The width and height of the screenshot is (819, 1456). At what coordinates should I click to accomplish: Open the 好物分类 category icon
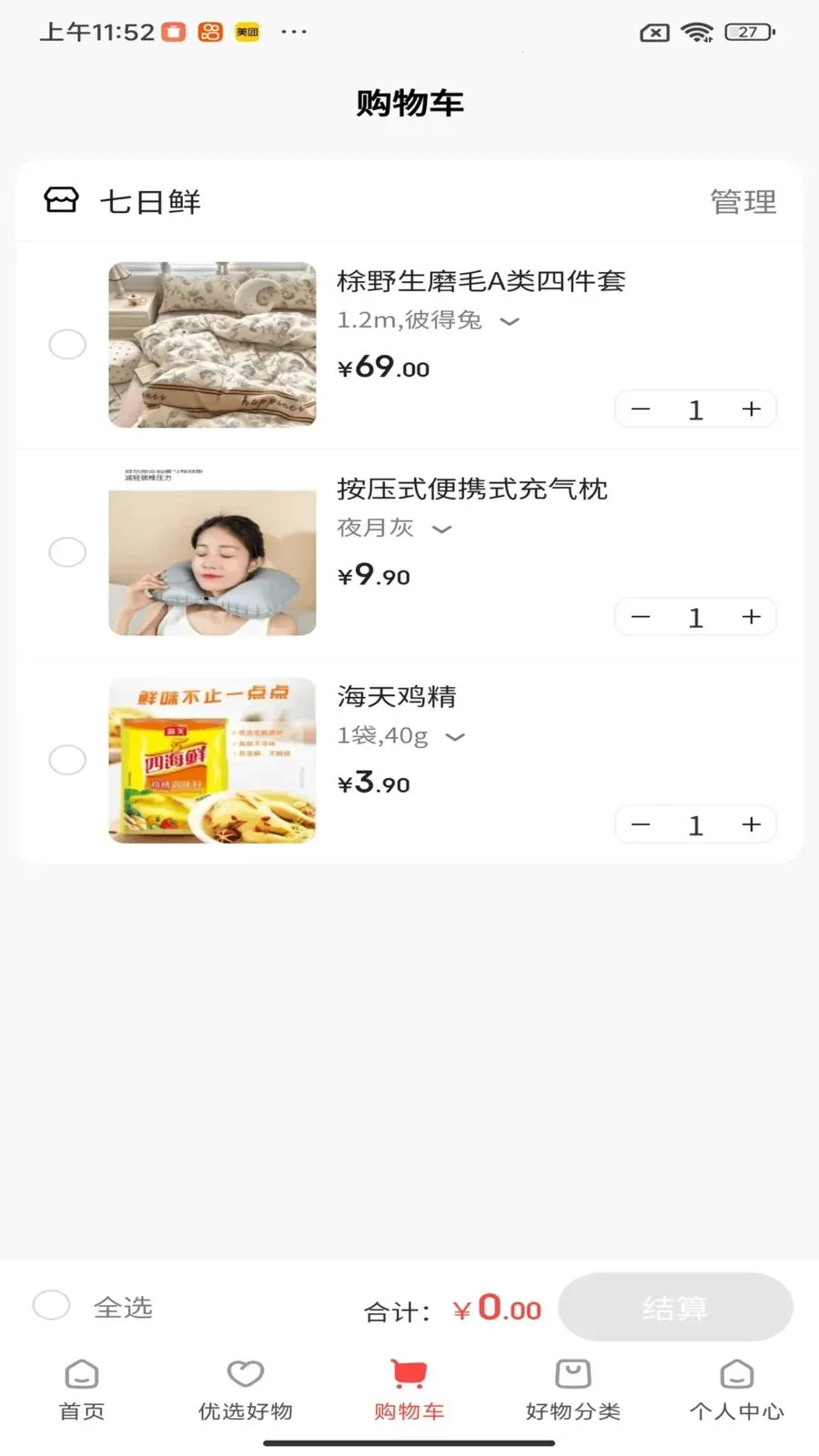(571, 1374)
